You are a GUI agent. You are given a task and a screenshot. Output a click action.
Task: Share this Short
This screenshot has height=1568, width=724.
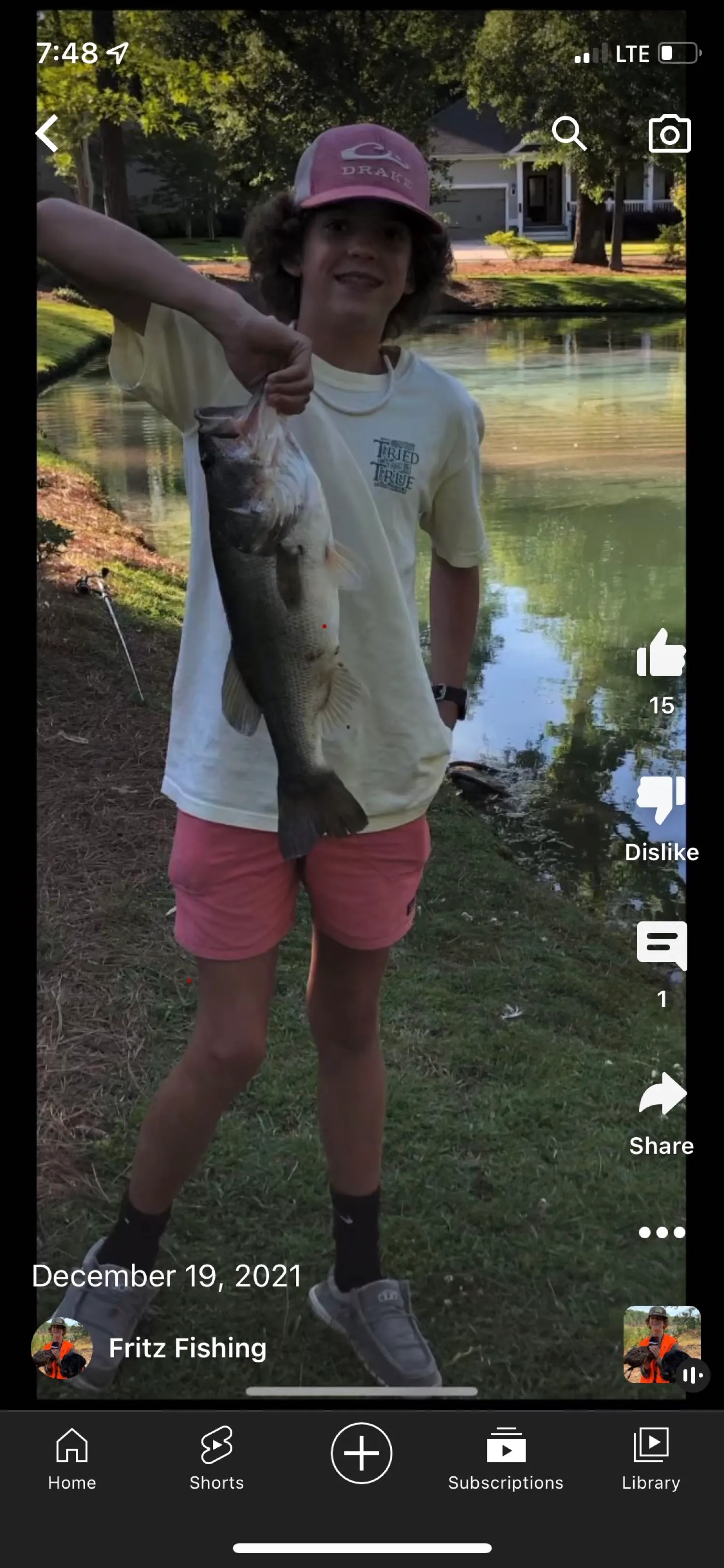[661, 1094]
